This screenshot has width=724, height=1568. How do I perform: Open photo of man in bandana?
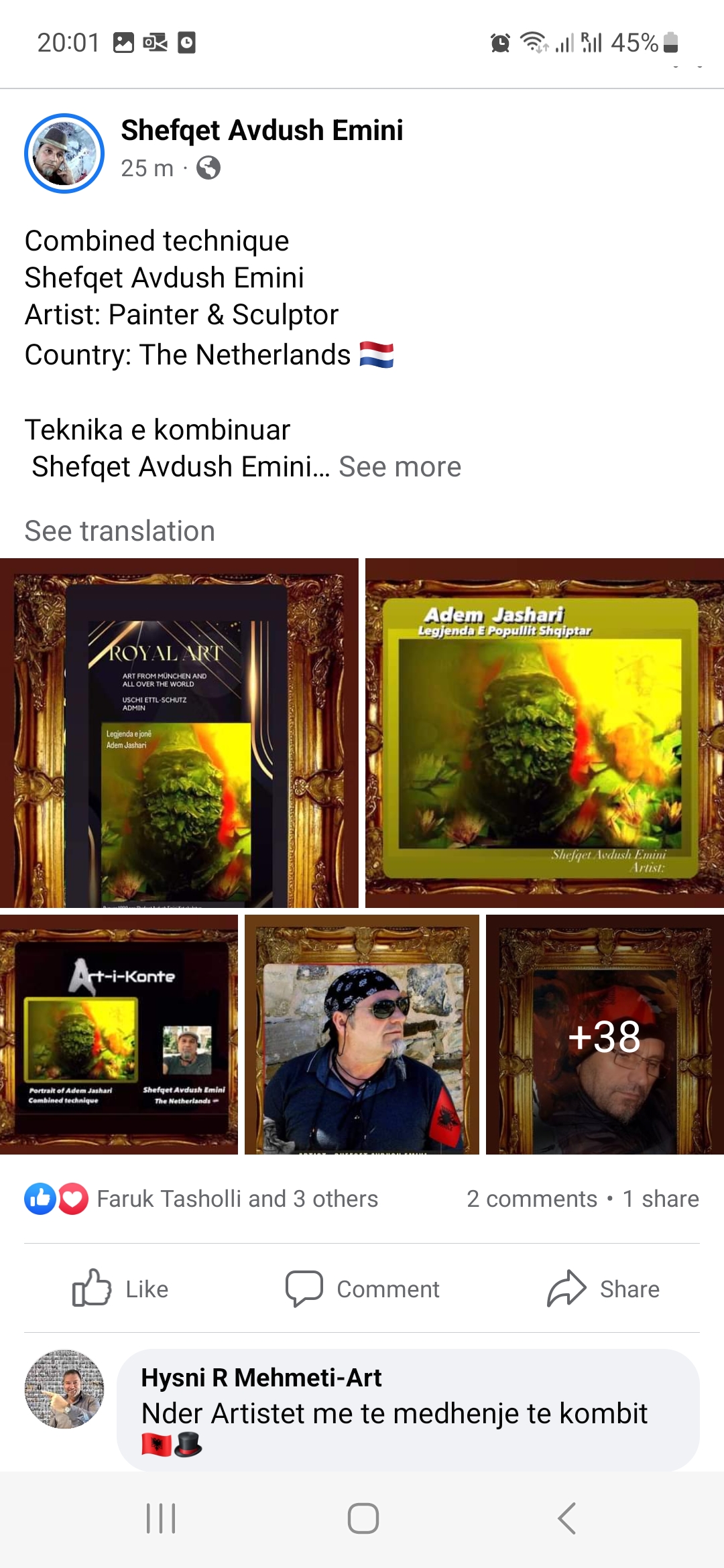pyautogui.click(x=362, y=1034)
